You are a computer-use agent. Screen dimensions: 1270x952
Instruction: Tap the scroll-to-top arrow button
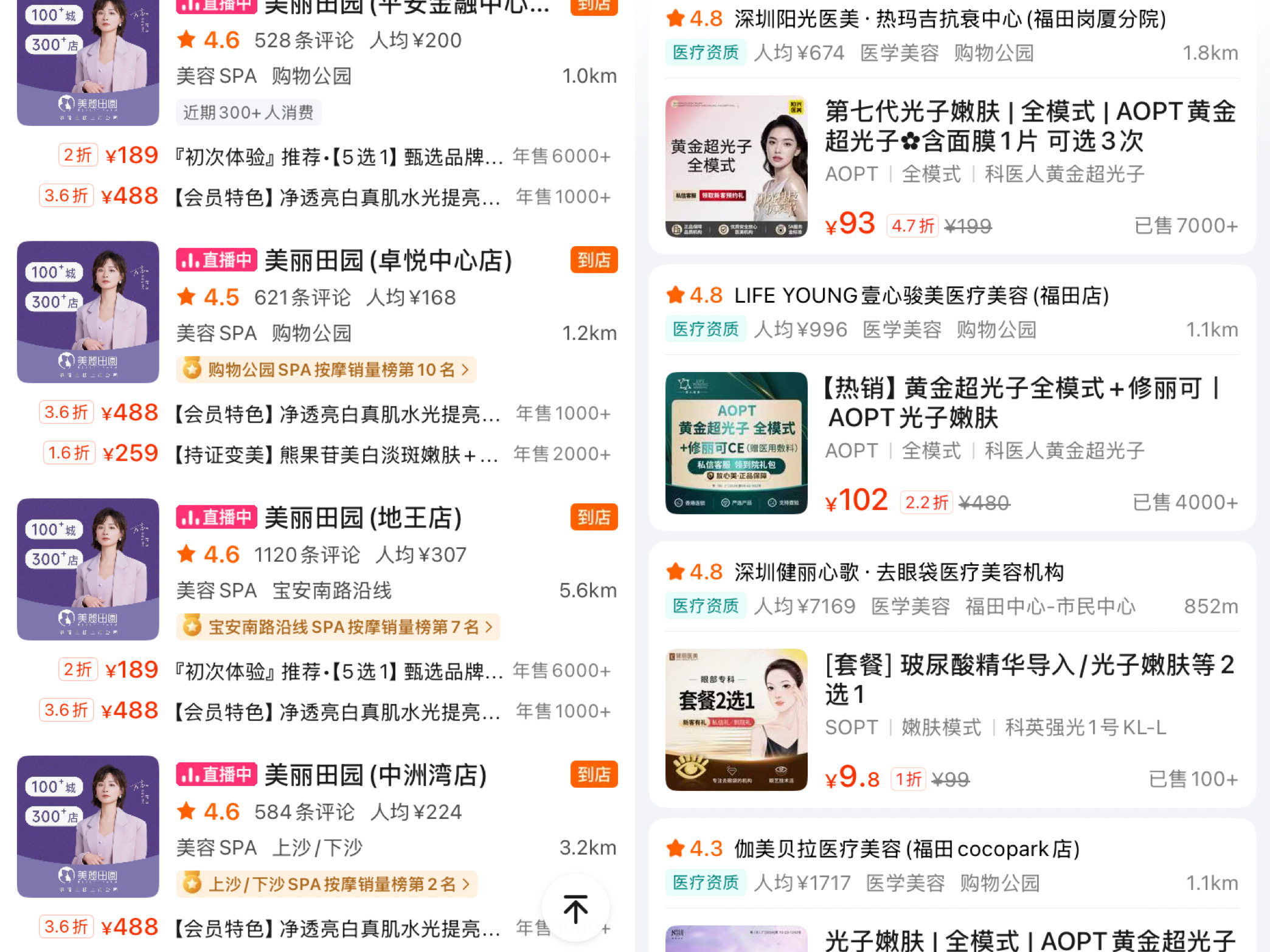(575, 908)
